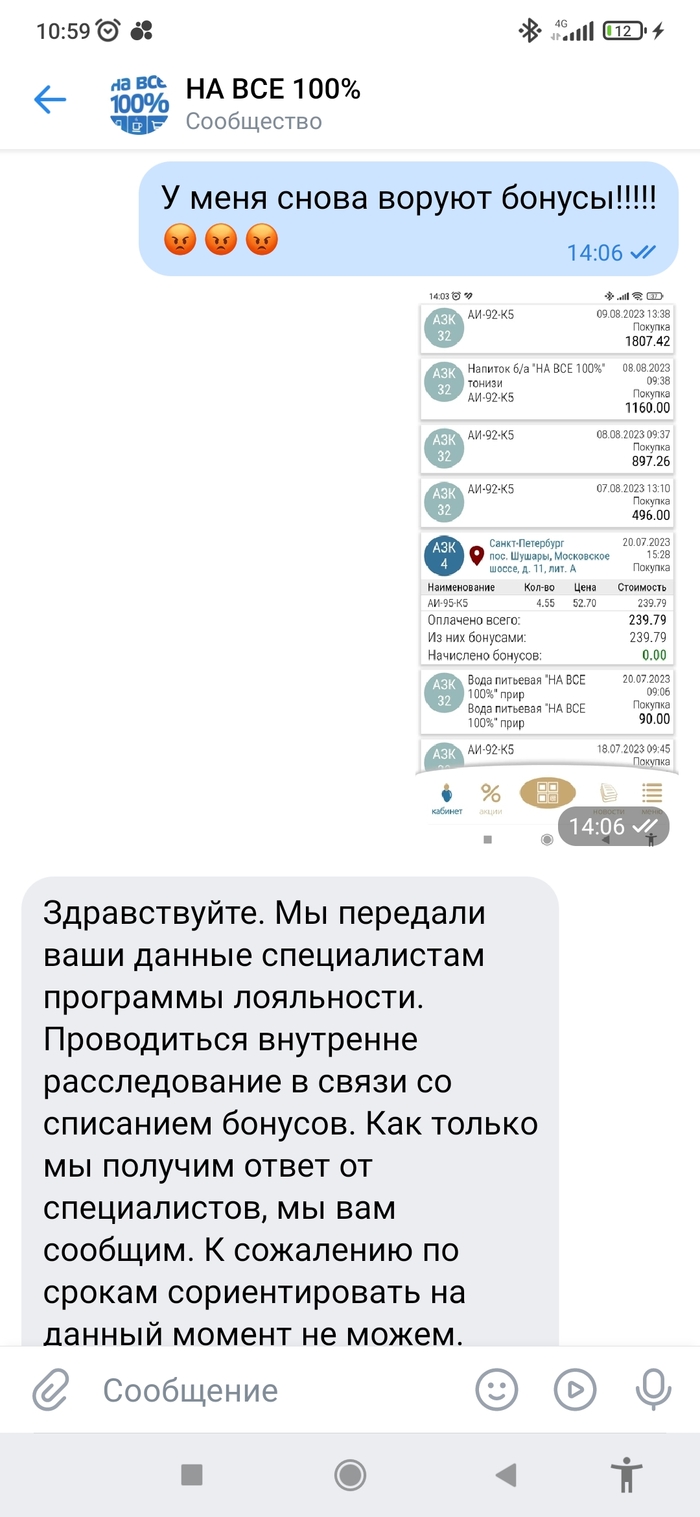Go back from the НА ВСЕ 100% chat
The width and height of the screenshot is (700, 1517).
[x=50, y=99]
